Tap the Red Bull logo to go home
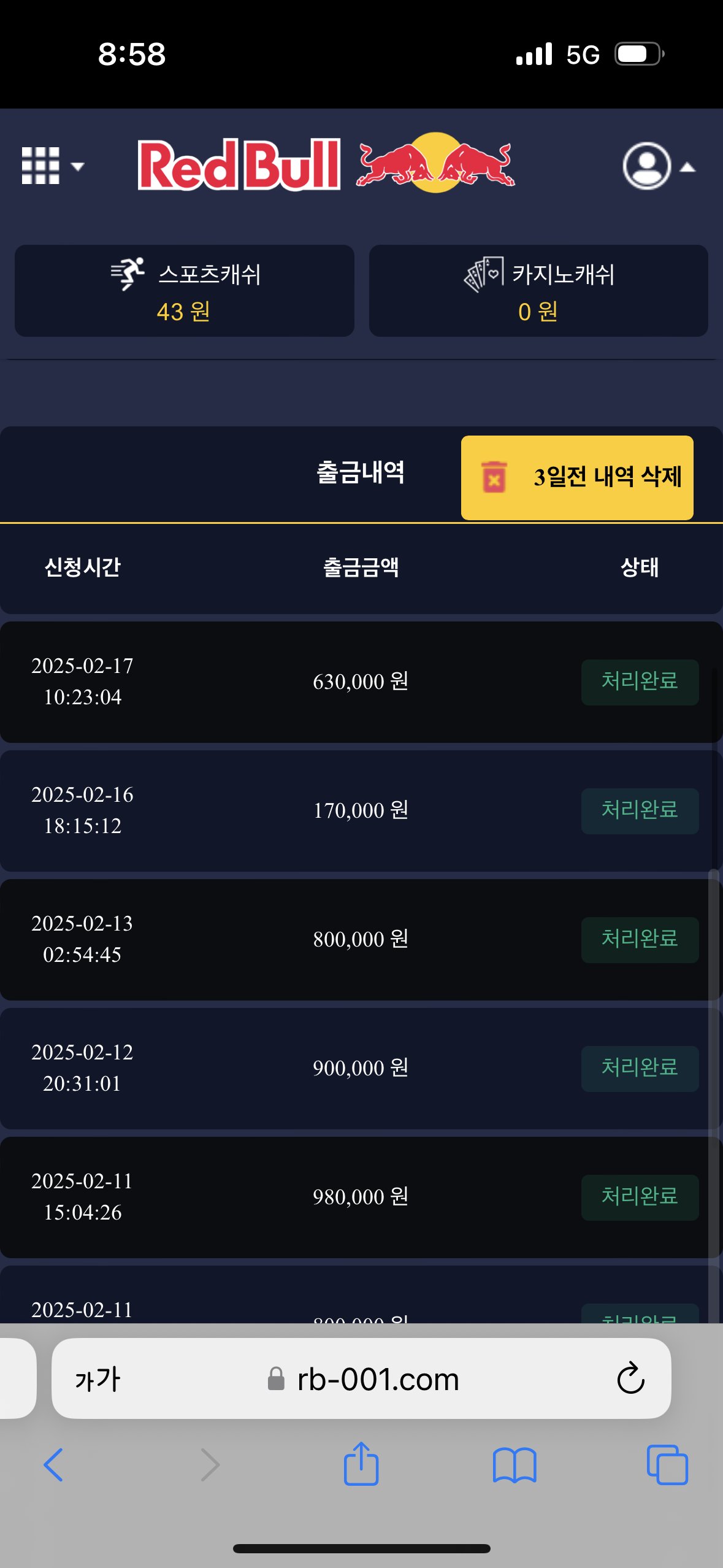Image resolution: width=723 pixels, height=1568 pixels. click(326, 164)
